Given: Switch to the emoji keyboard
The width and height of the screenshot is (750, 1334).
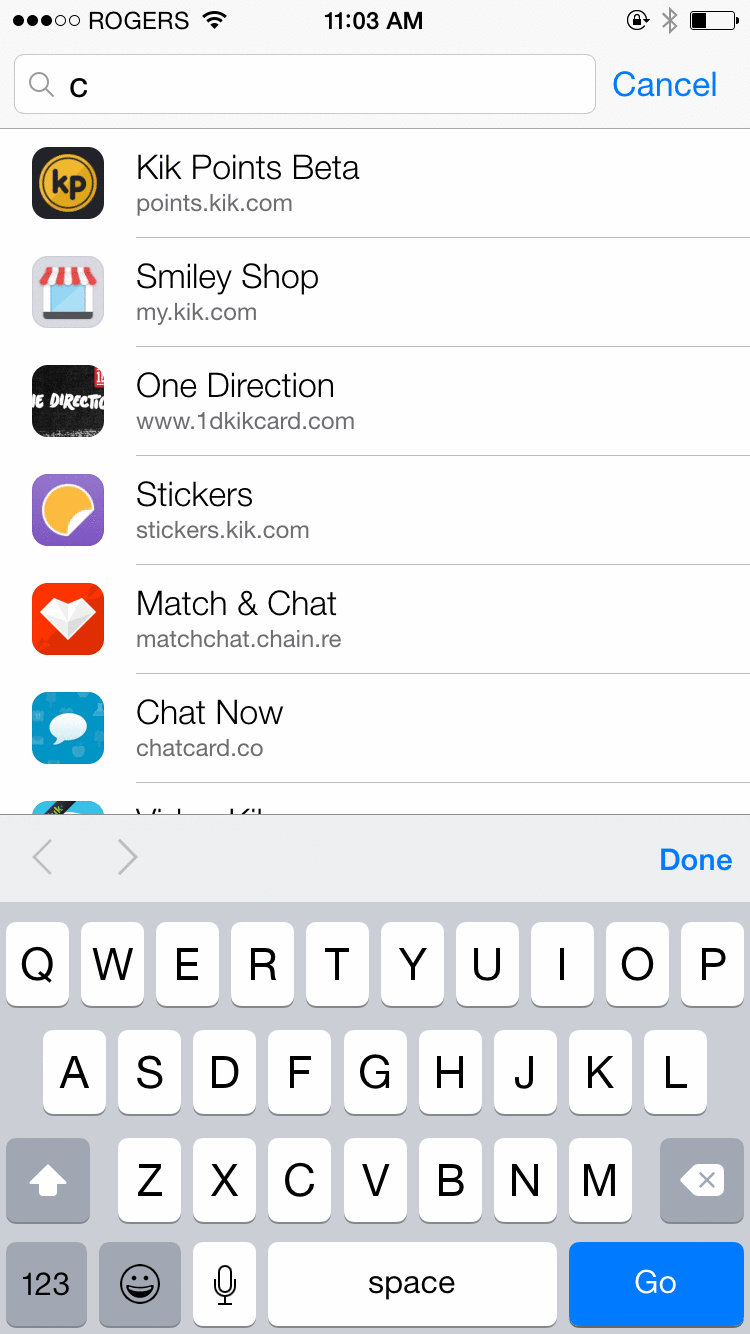Looking at the screenshot, I should click(140, 1283).
